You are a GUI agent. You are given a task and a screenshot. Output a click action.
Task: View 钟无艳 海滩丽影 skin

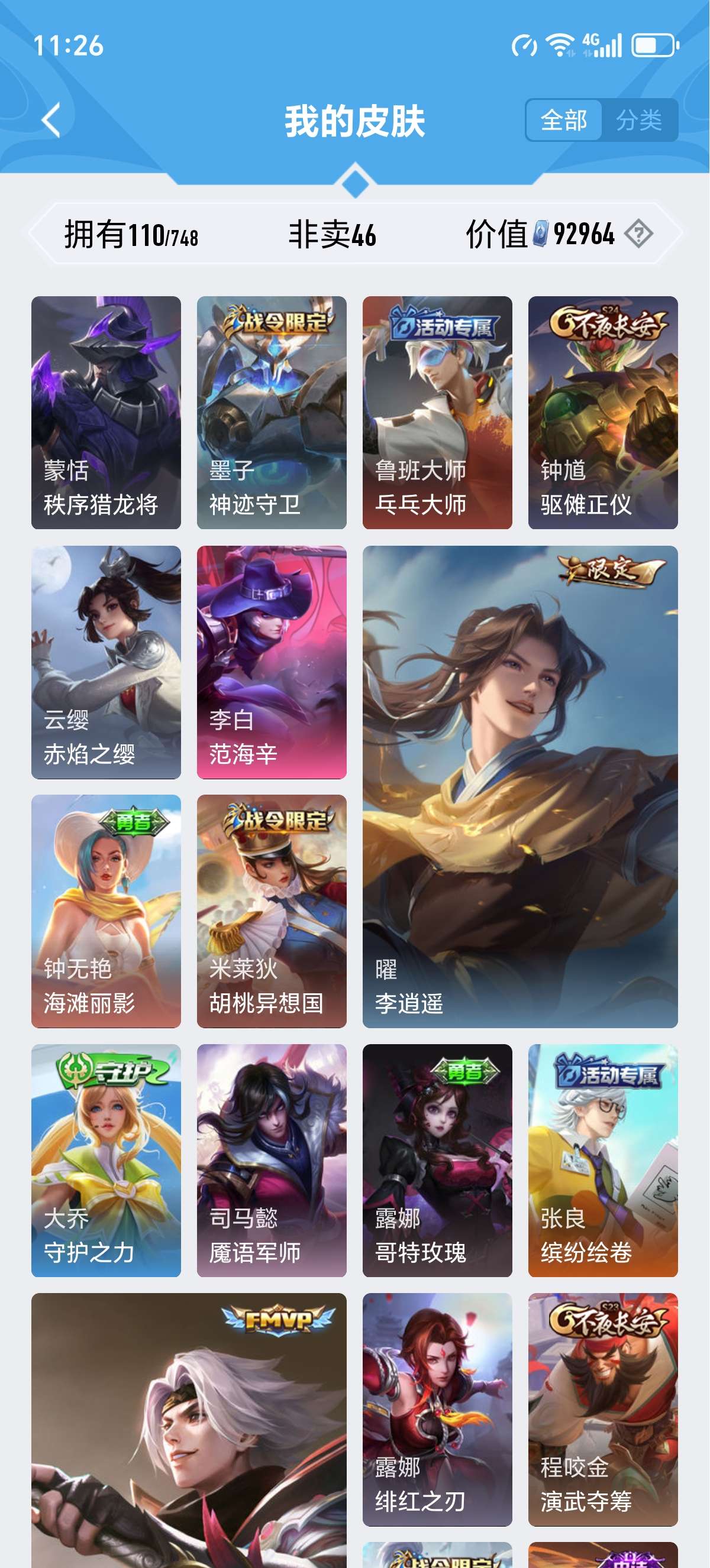(x=106, y=911)
